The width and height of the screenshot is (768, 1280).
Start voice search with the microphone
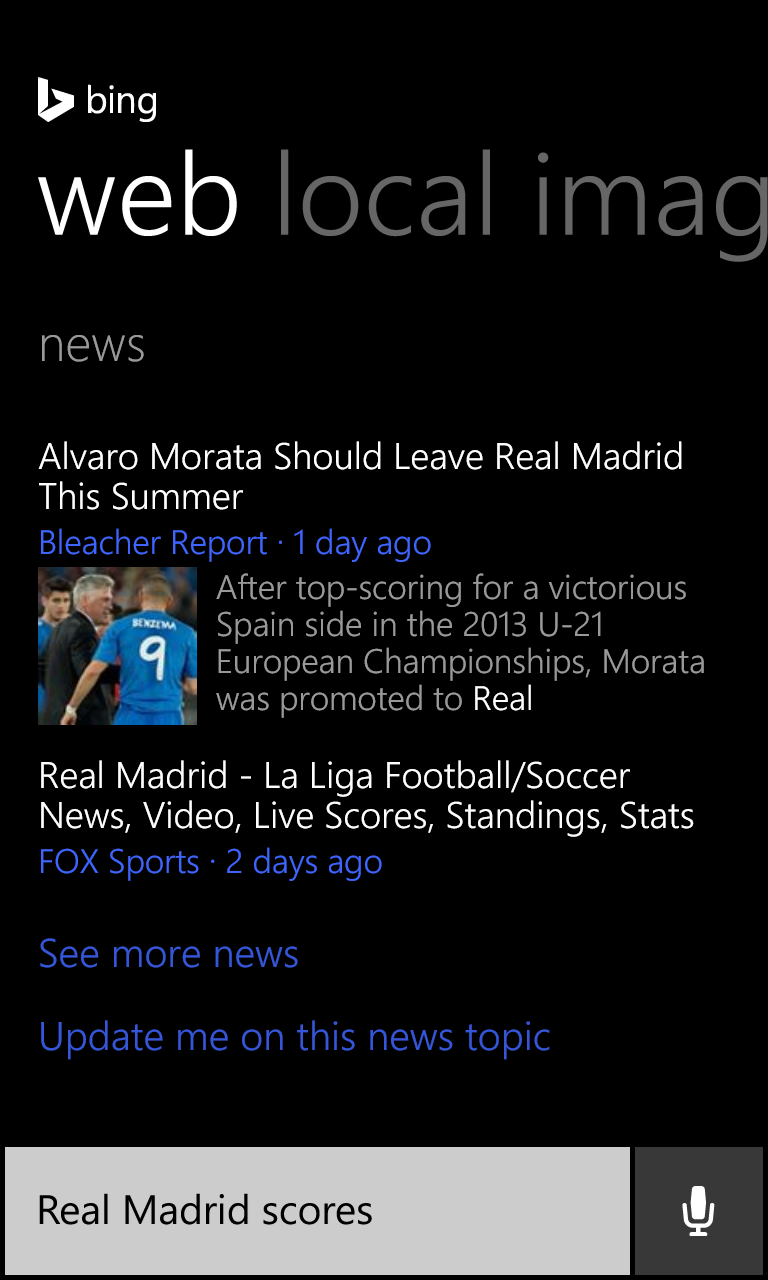click(698, 1210)
